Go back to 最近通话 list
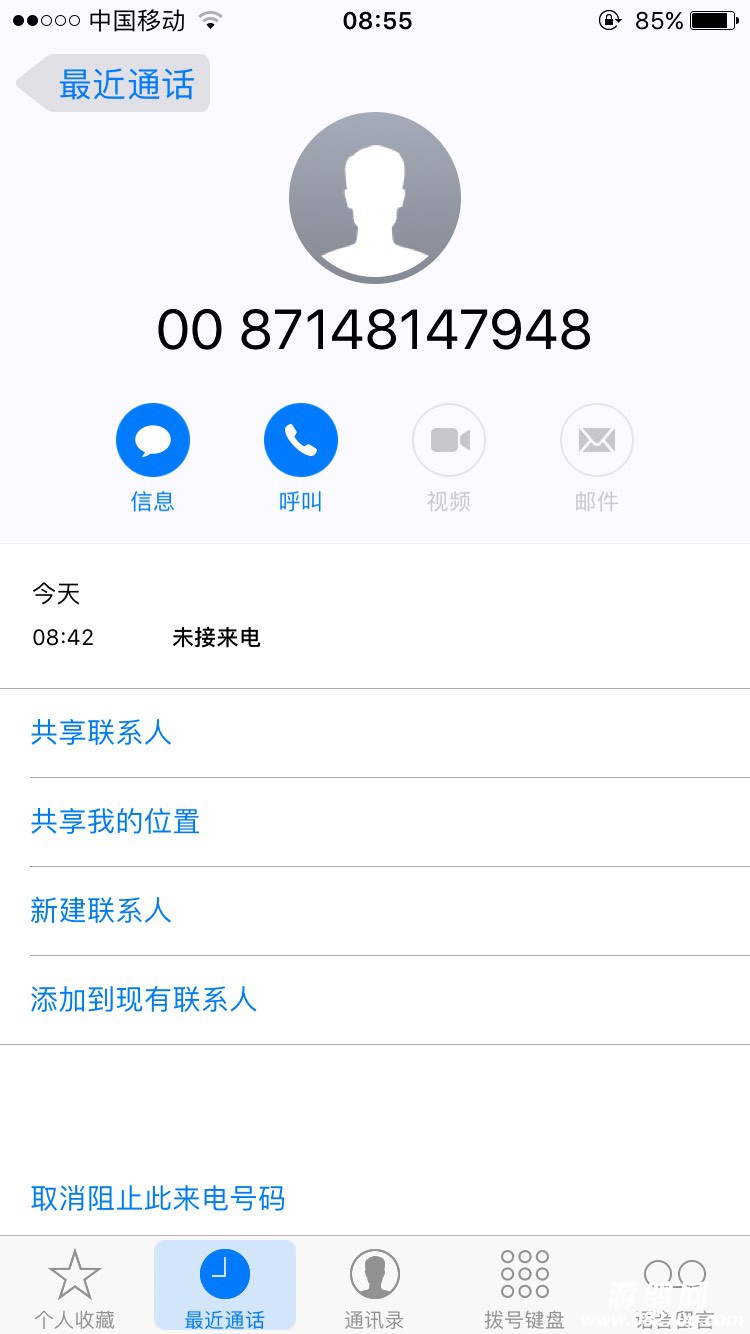This screenshot has width=750, height=1334. click(114, 84)
